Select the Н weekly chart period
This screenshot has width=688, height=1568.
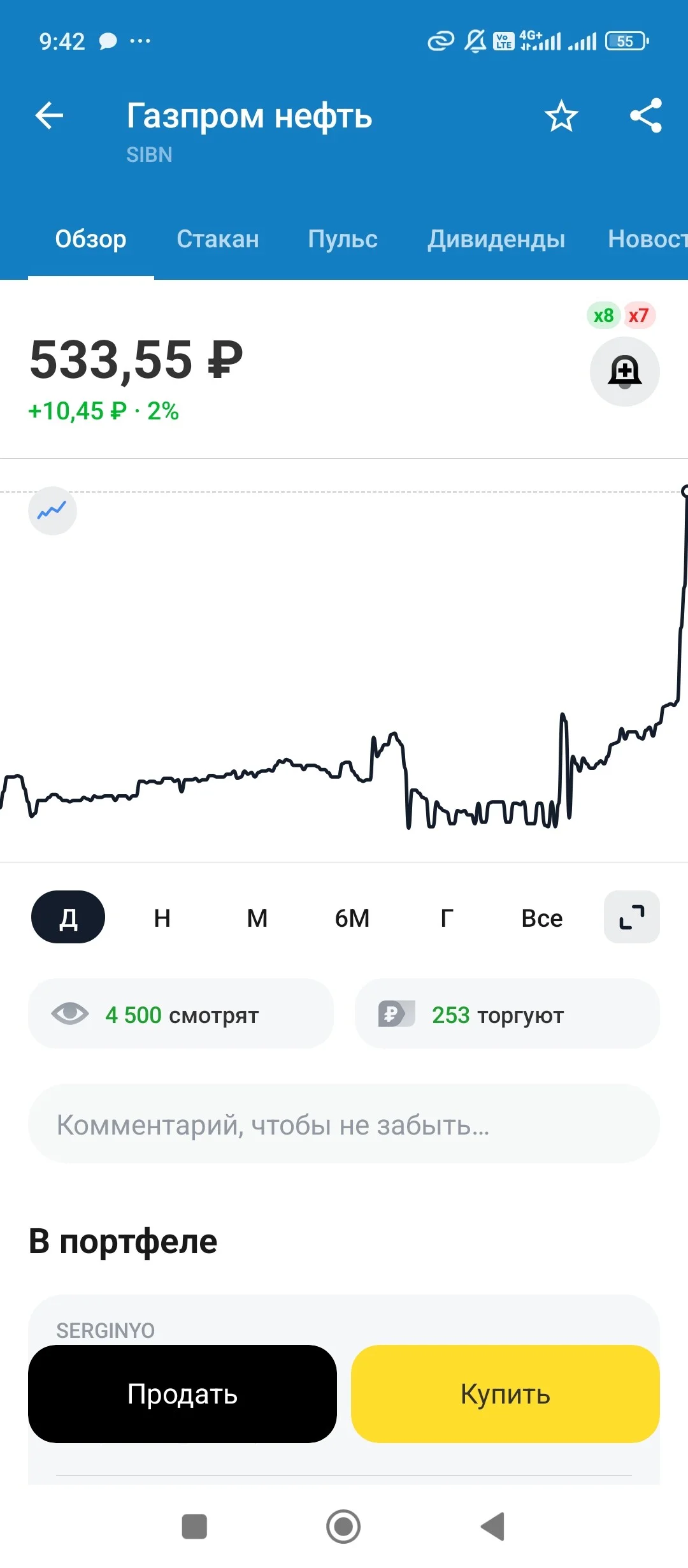tap(162, 918)
